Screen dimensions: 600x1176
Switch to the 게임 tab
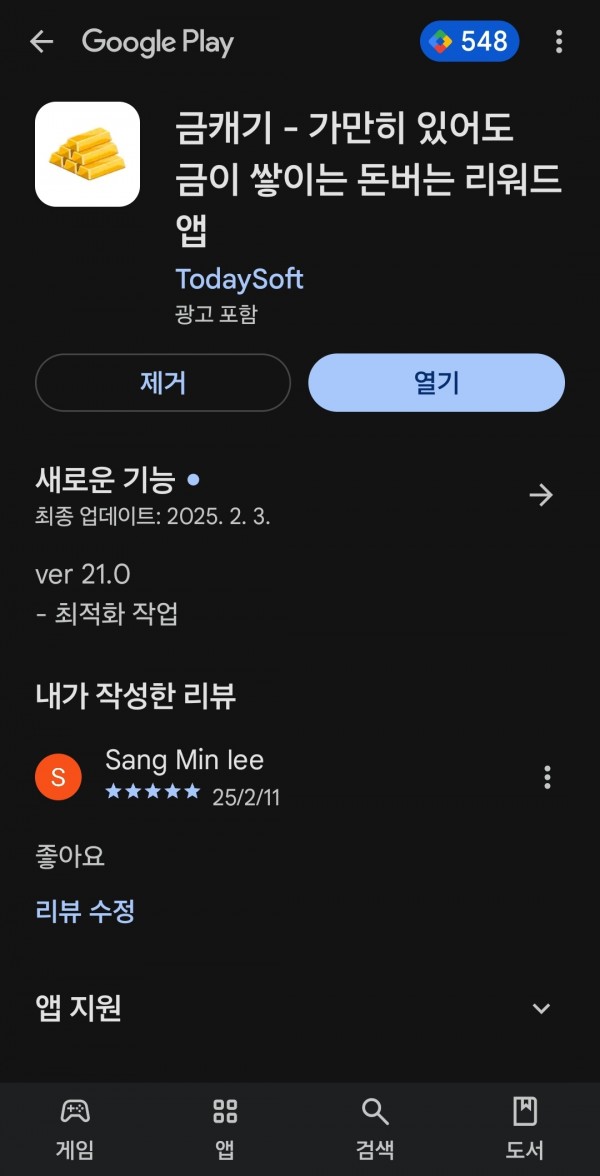pos(75,1129)
